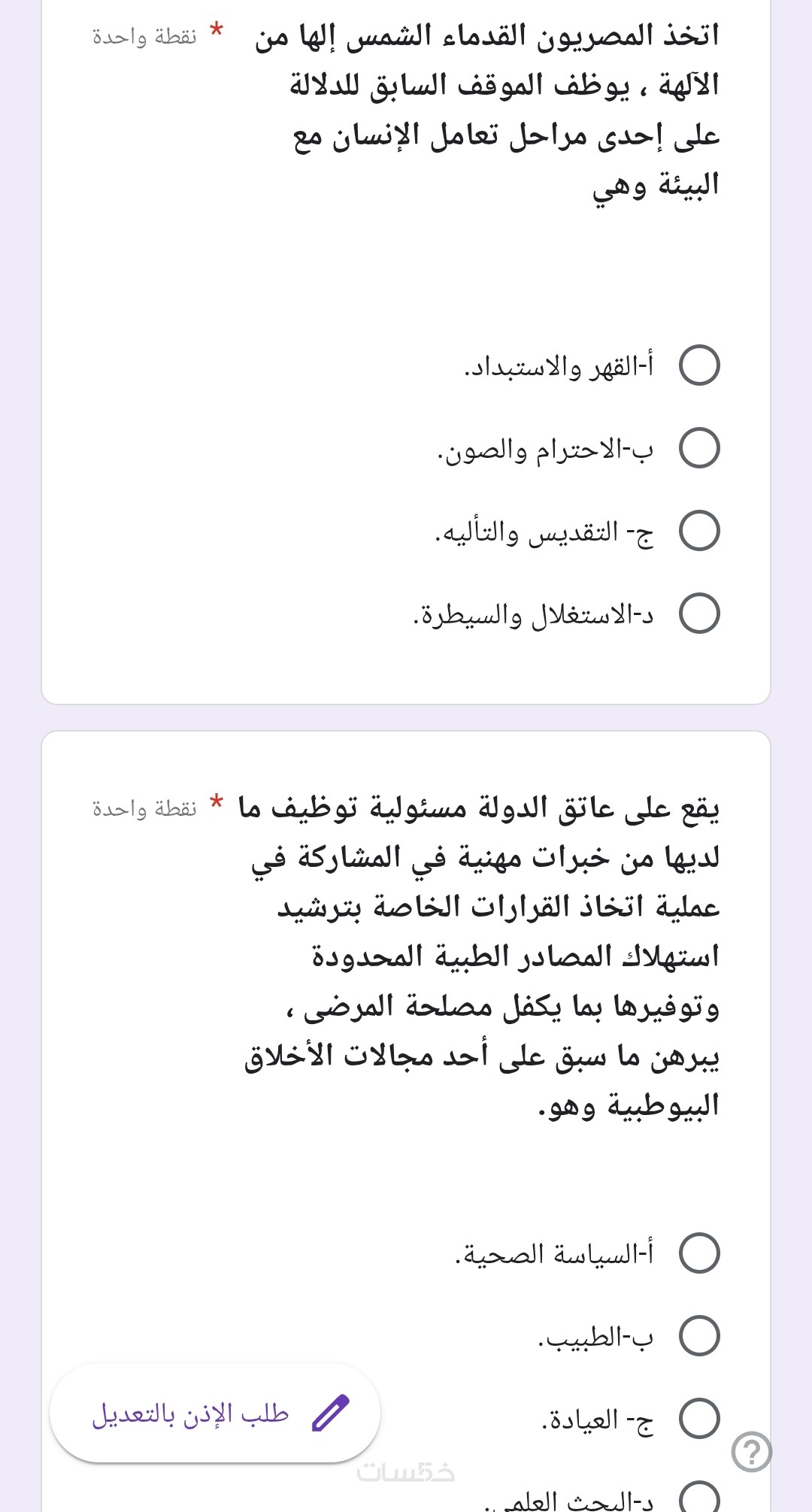Screen dimensions: 812x1512
Task: Select option أ-القهر والاستبداد
Action: 699,365
